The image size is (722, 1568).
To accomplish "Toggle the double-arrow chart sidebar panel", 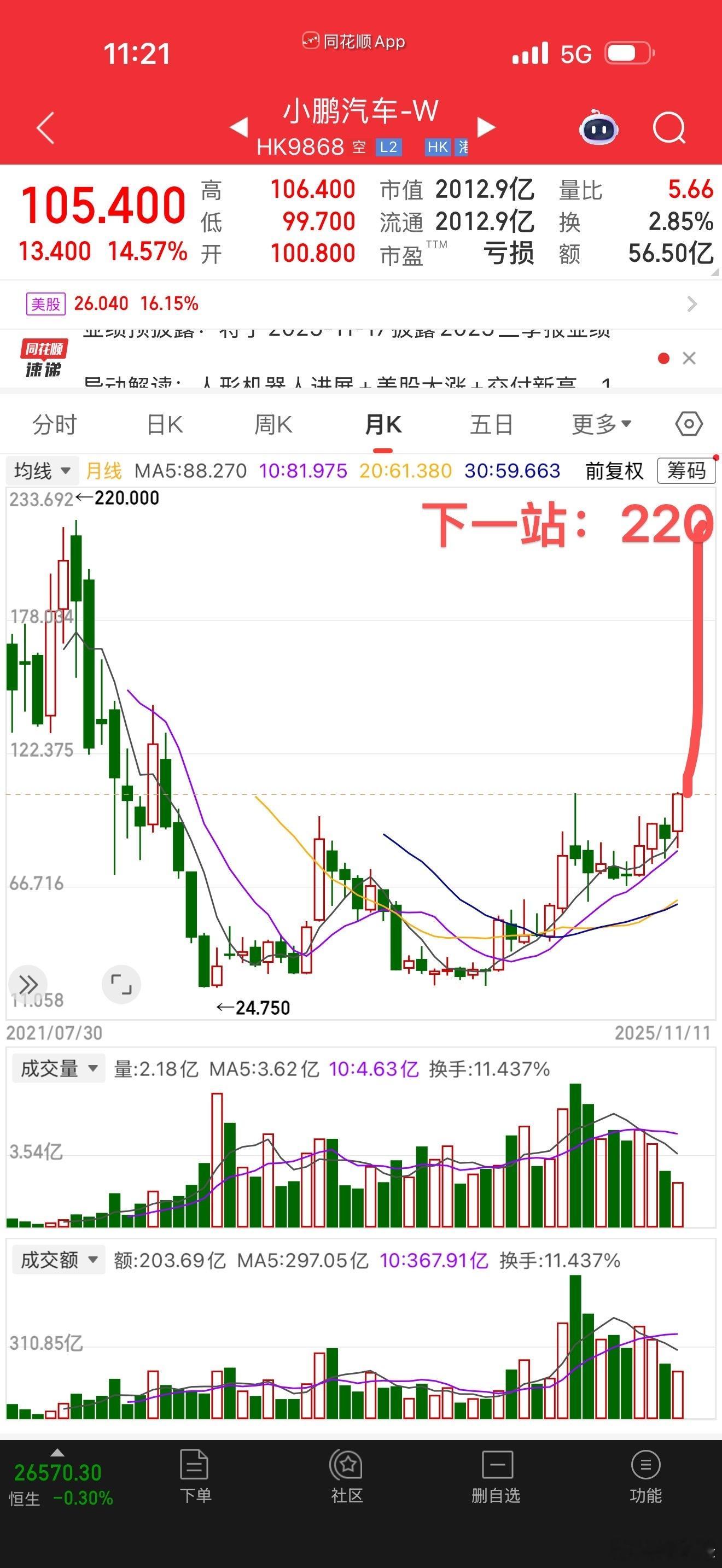I will (x=27, y=984).
